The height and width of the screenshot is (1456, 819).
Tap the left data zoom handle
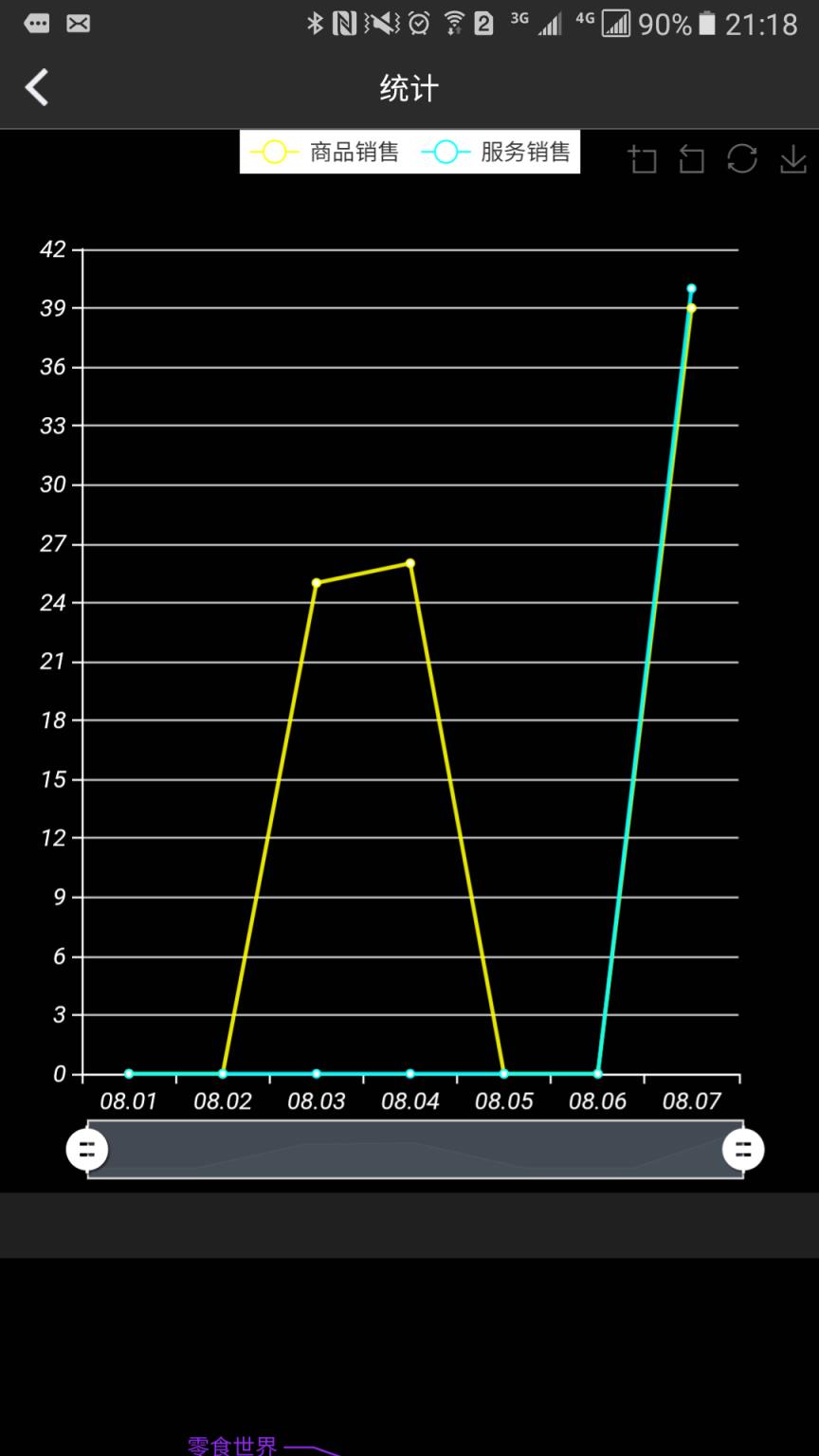[x=87, y=1150]
